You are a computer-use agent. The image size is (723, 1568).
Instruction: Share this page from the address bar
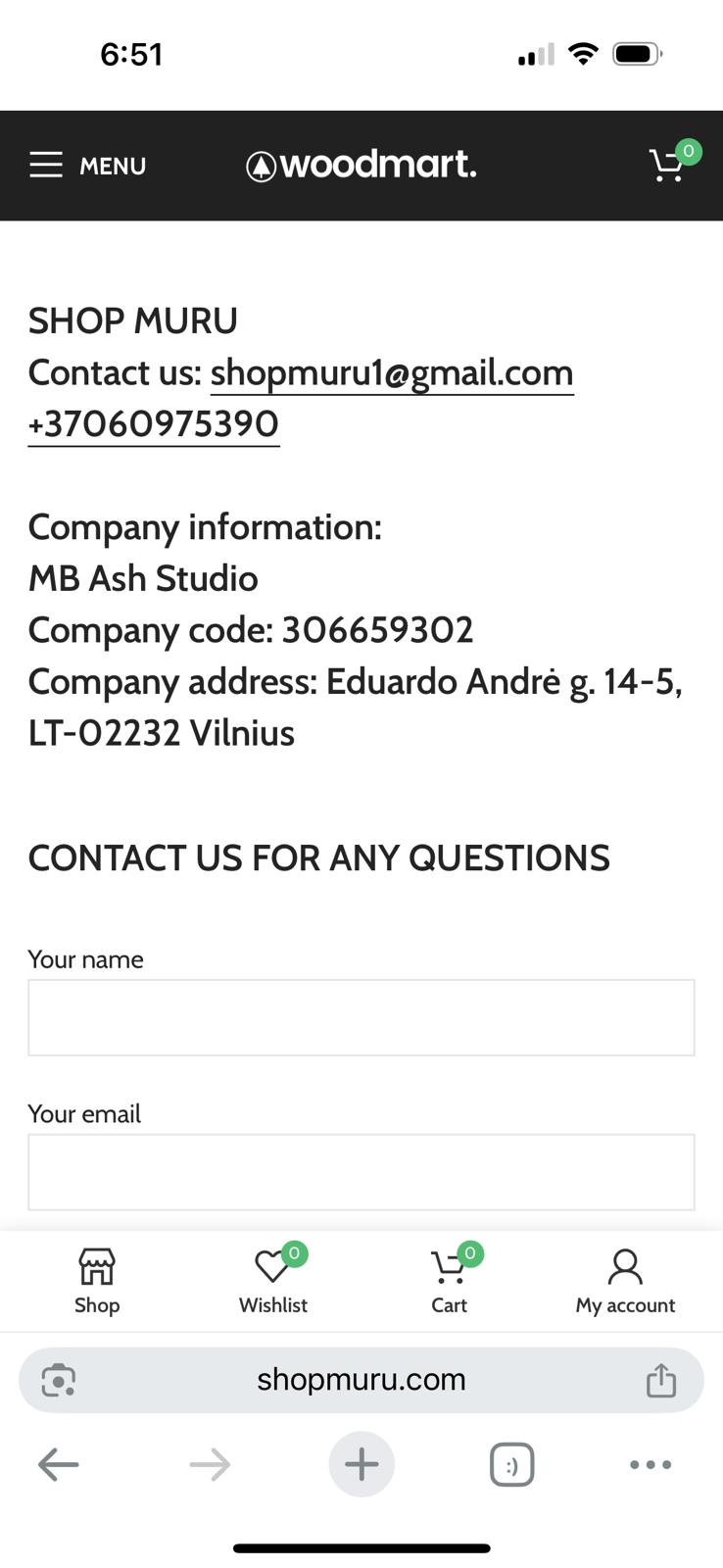[661, 1380]
